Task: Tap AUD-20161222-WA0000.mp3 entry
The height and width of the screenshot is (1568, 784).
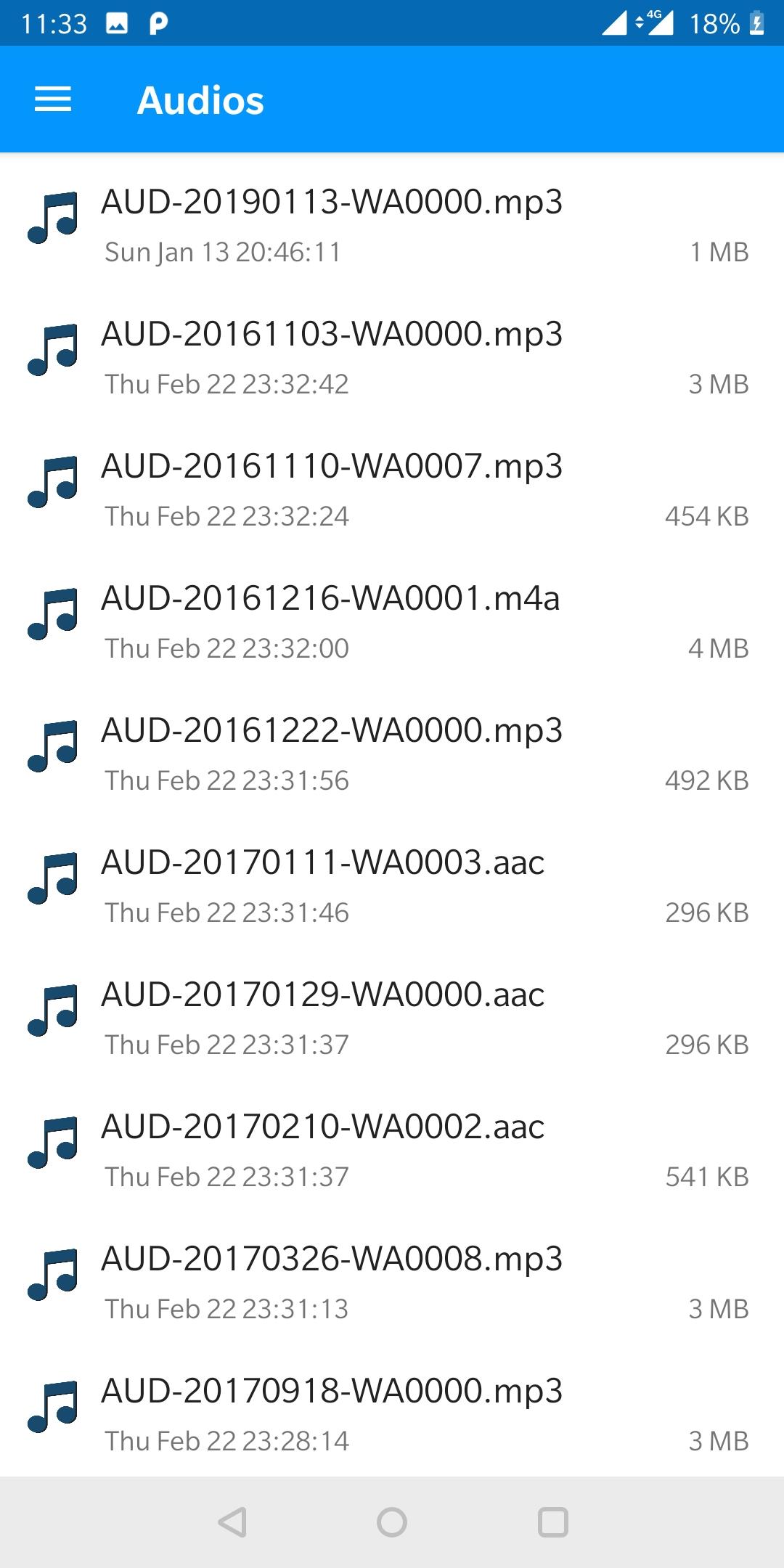Action: (x=392, y=754)
